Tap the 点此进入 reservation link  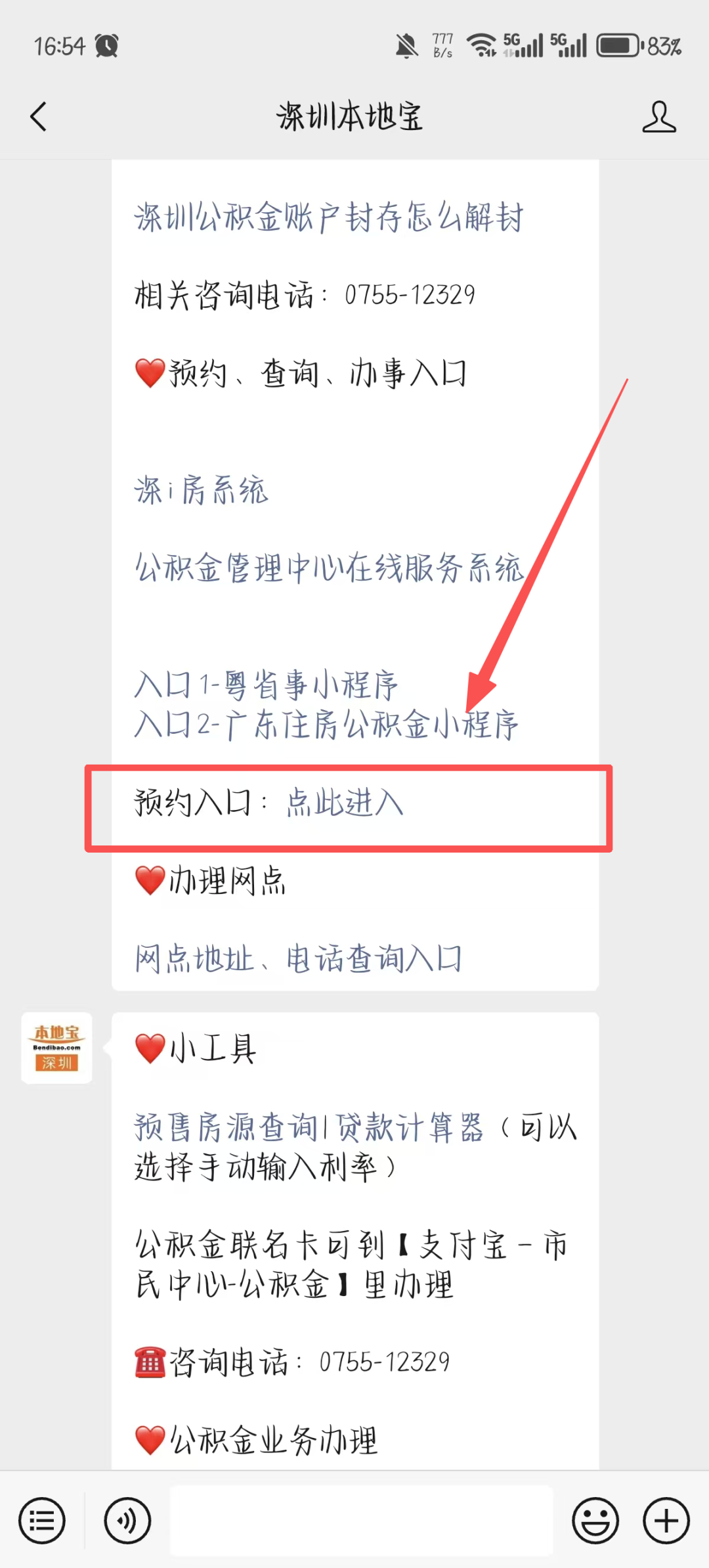(x=345, y=803)
